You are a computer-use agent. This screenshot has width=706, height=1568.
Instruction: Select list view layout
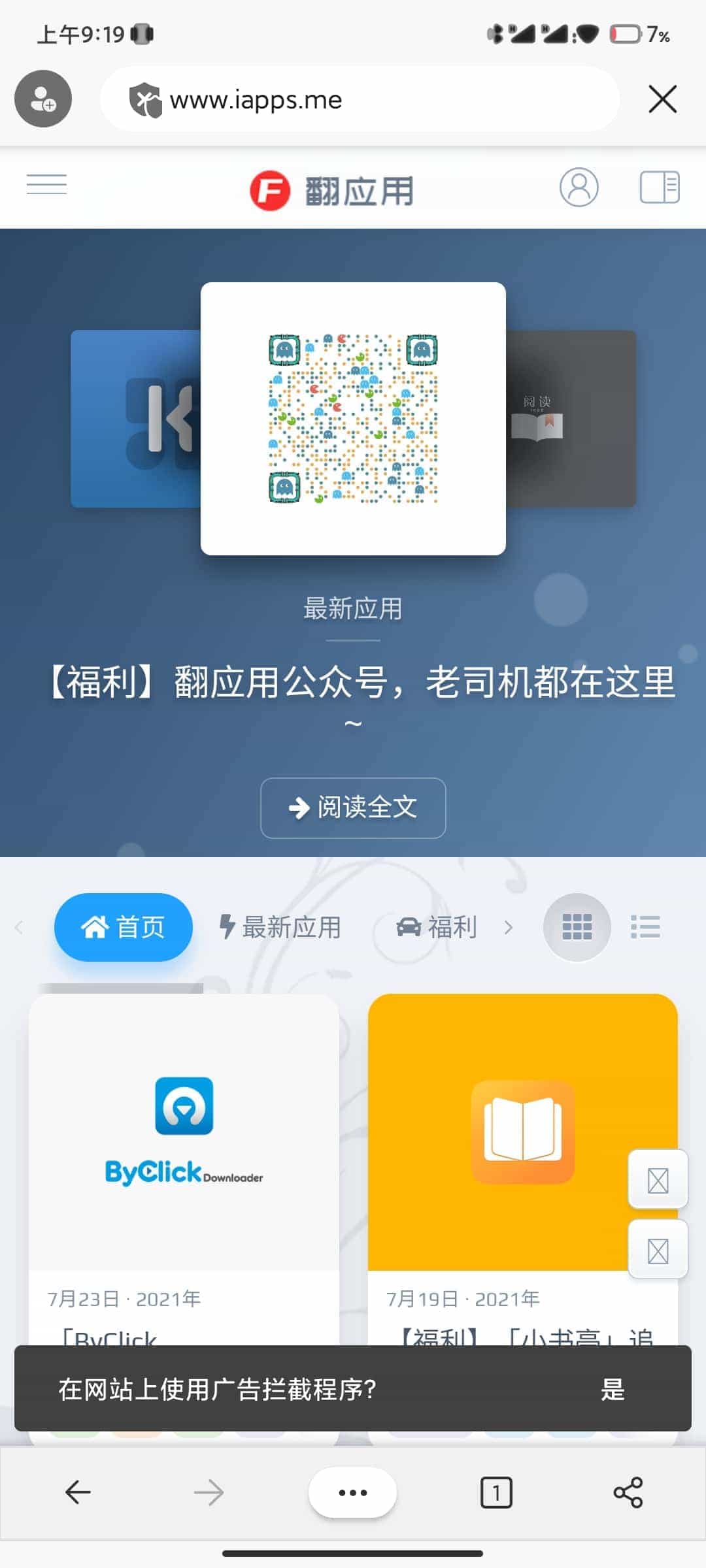pos(645,927)
